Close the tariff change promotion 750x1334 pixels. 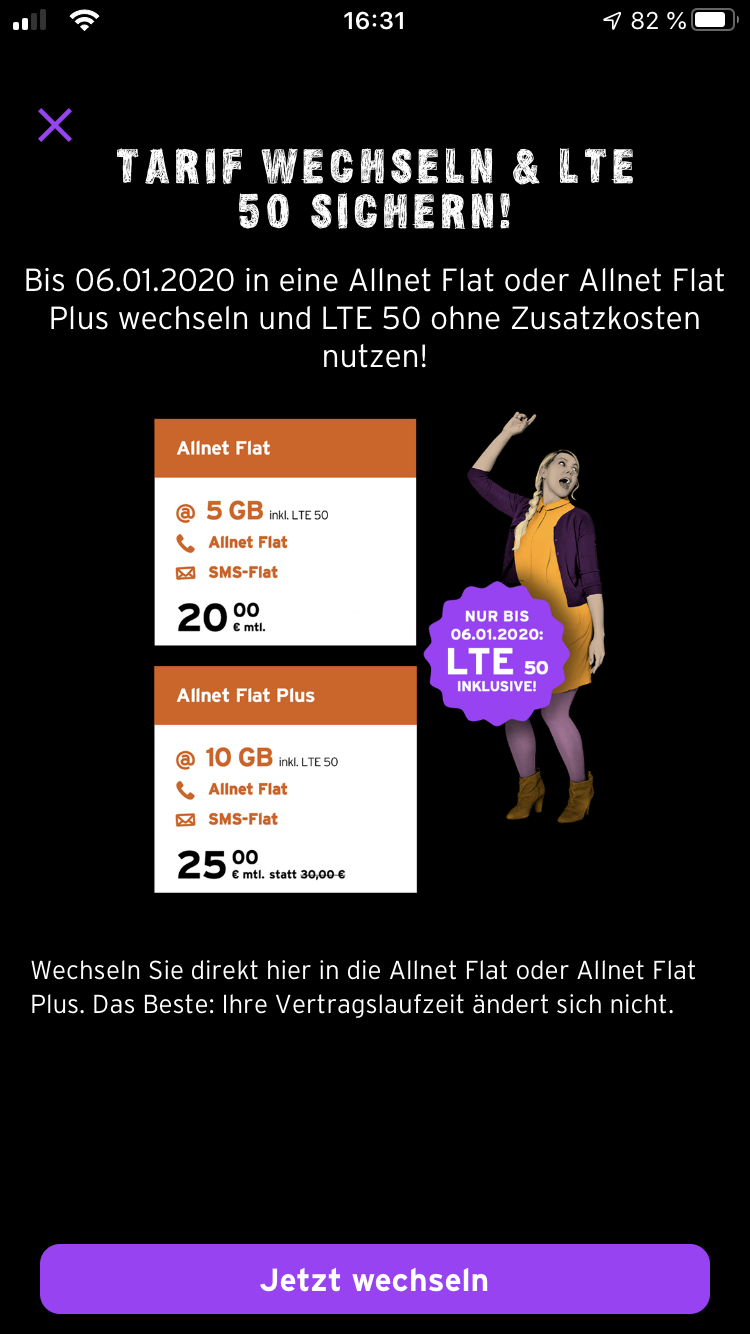(x=55, y=125)
